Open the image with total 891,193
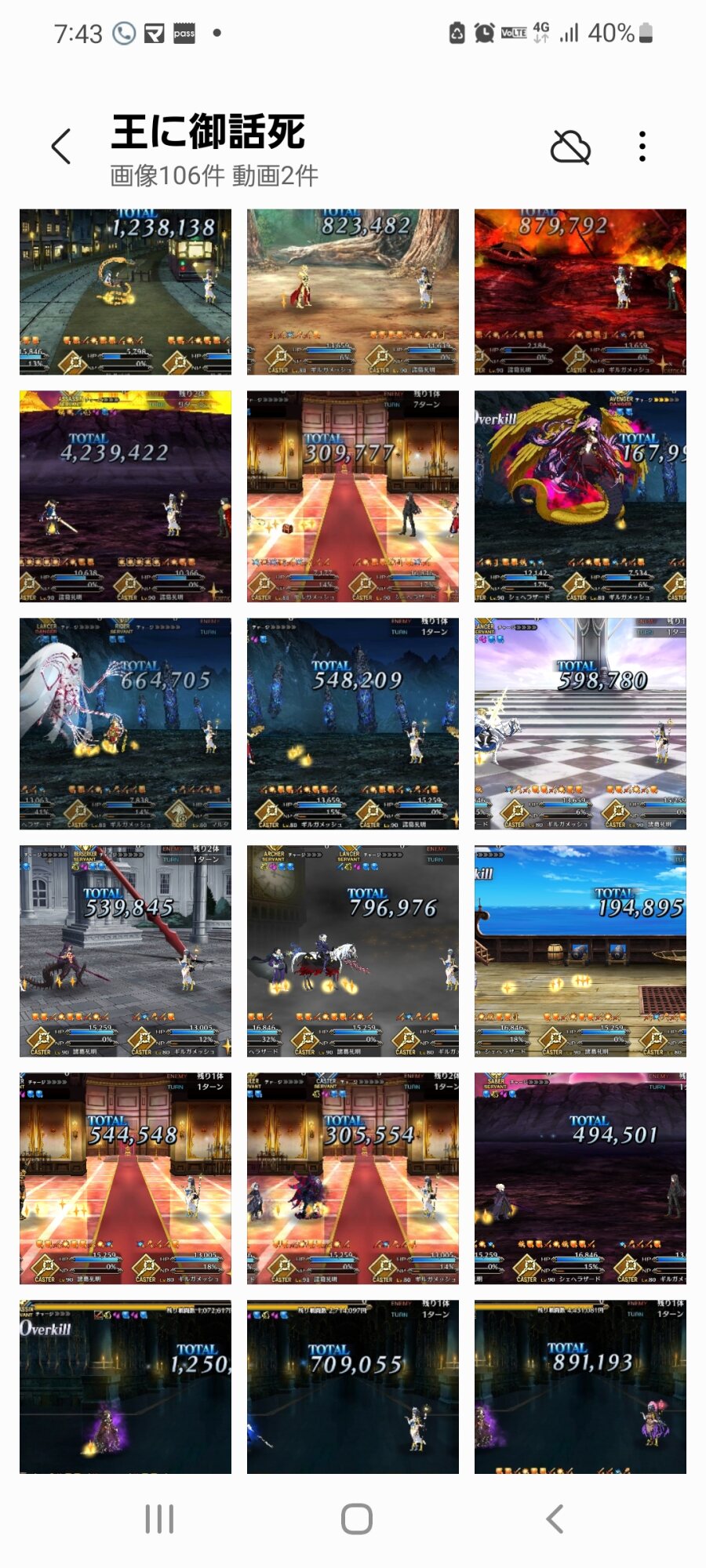The height and width of the screenshot is (1568, 706). [580, 1387]
